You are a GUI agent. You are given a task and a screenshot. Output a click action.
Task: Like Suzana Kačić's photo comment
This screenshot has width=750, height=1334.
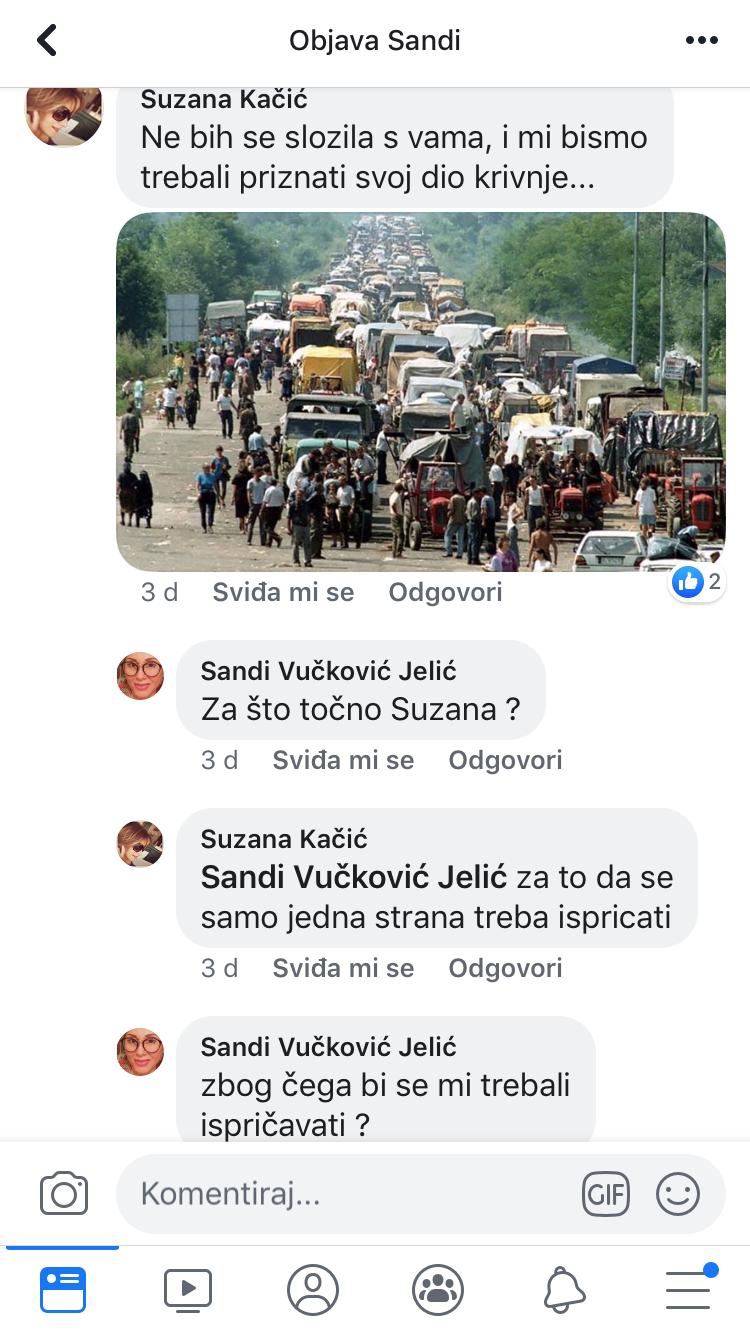coord(283,592)
